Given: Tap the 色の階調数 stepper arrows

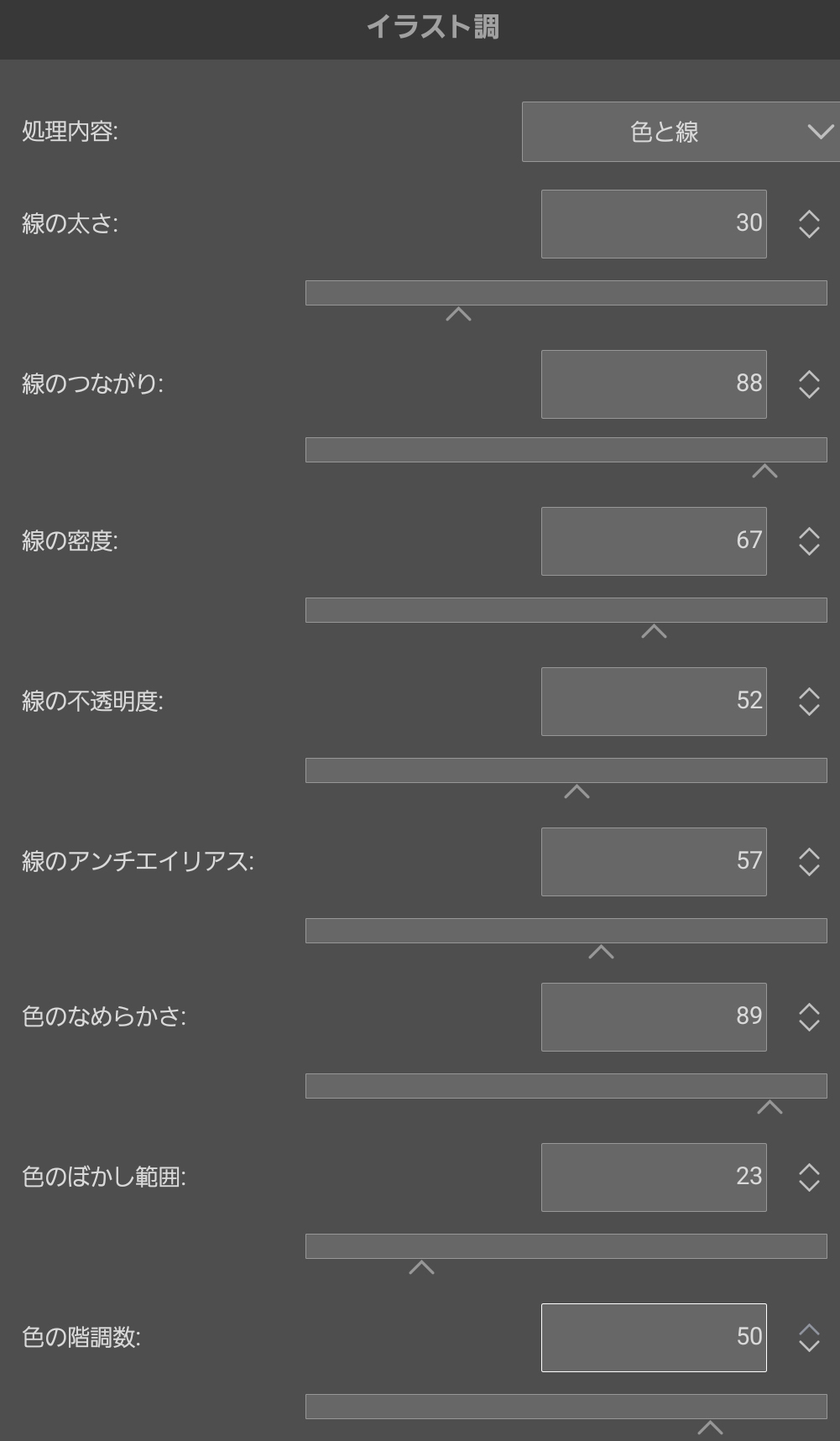Looking at the screenshot, I should coord(808,1337).
